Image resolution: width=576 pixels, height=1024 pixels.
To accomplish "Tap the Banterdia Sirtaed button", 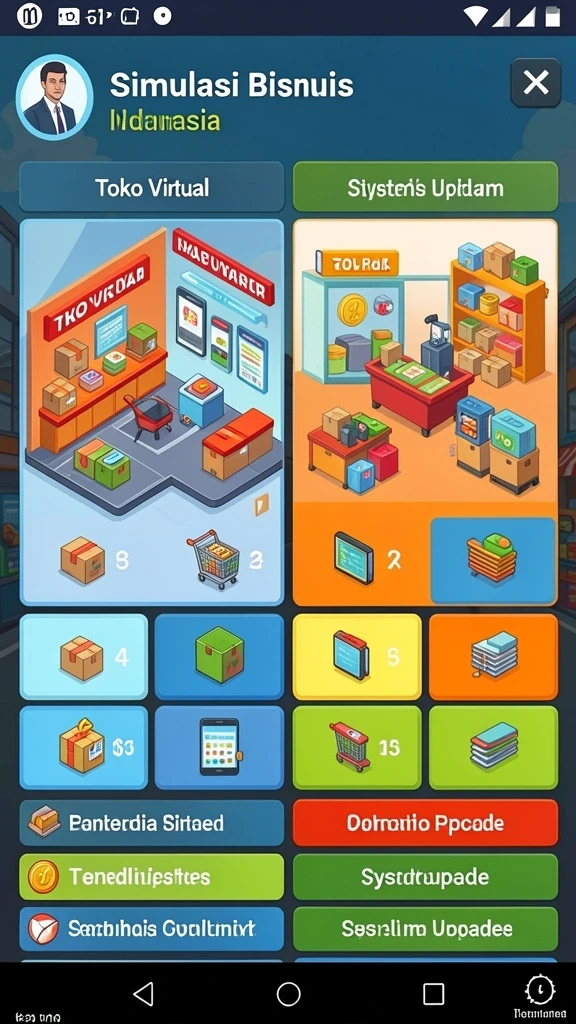I will coord(152,823).
